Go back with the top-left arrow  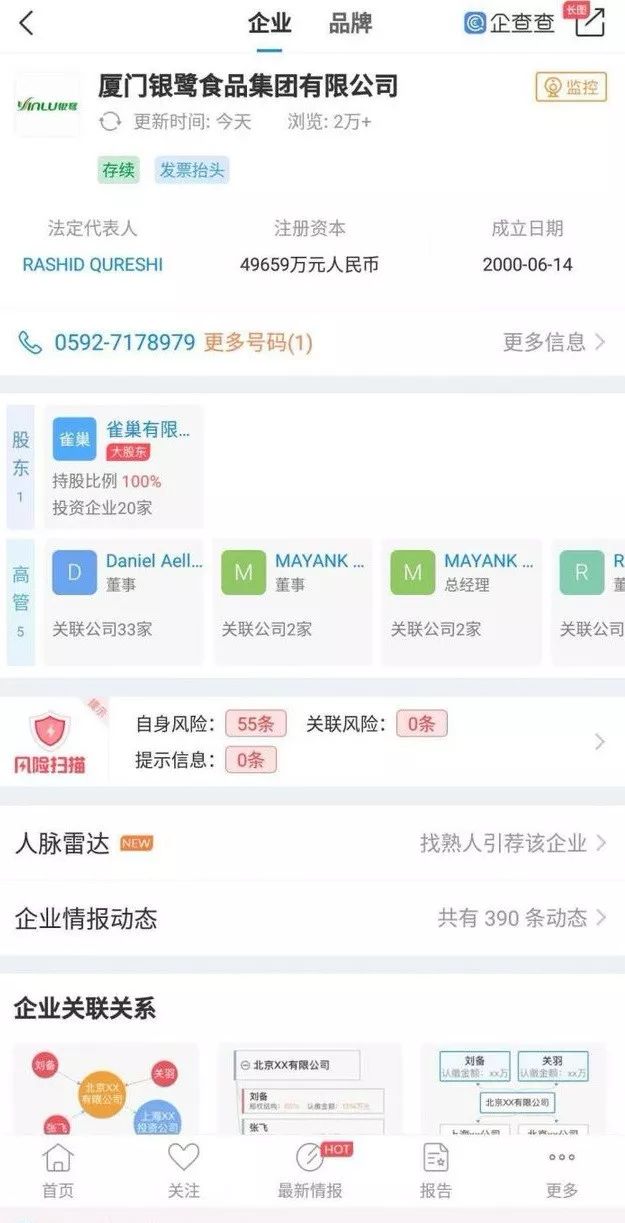(27, 23)
